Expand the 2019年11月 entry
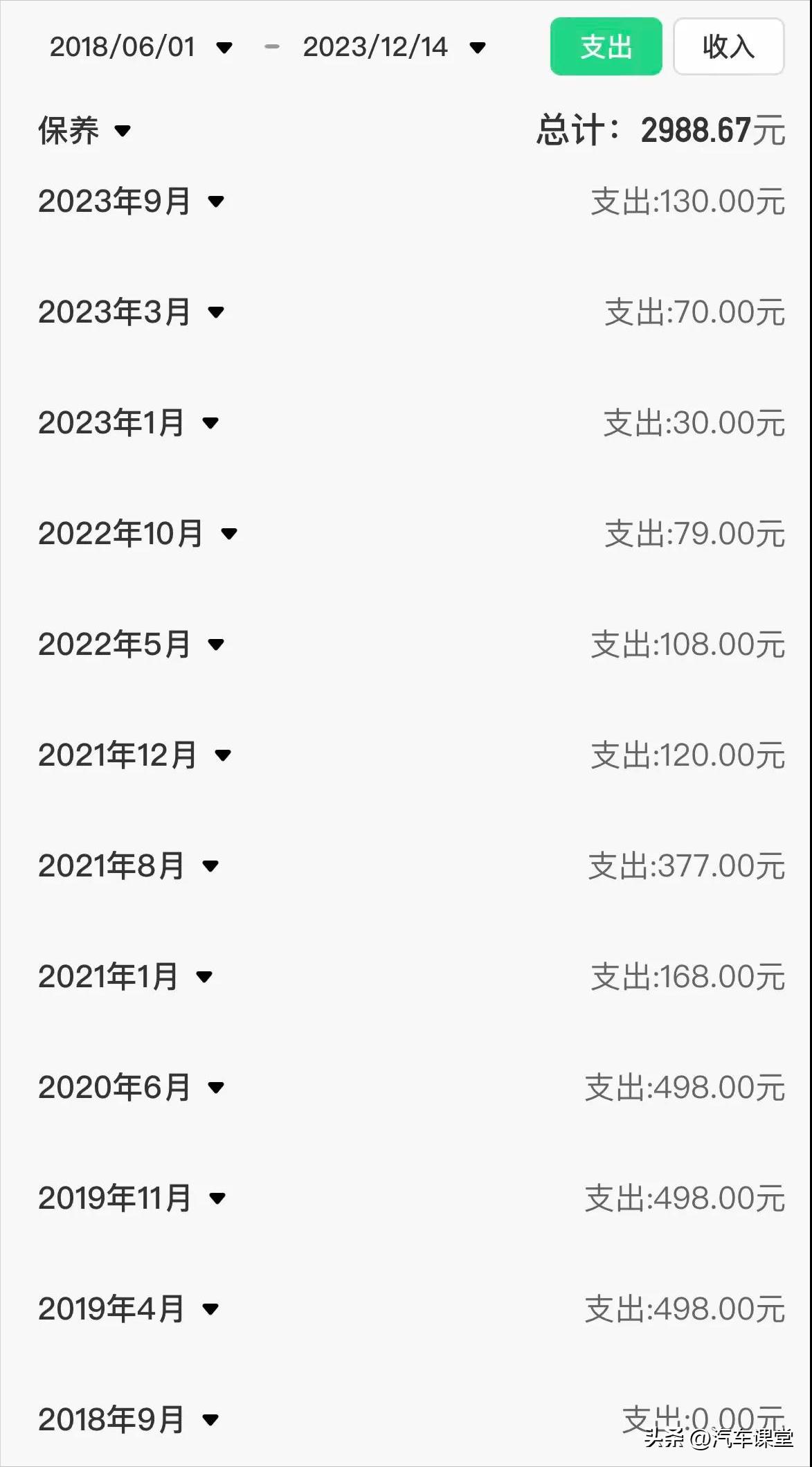Image resolution: width=812 pixels, height=1467 pixels. pyautogui.click(x=132, y=1198)
